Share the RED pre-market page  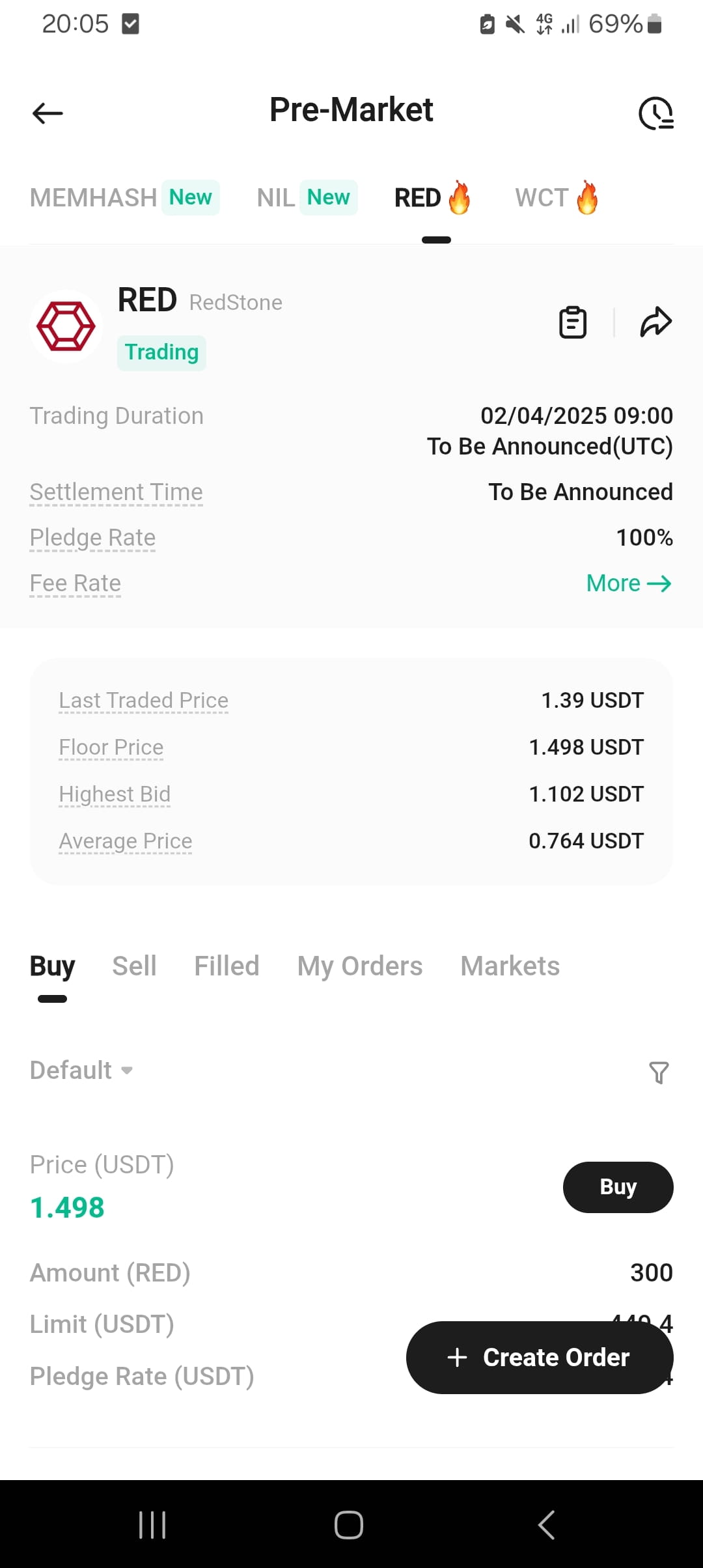(x=655, y=322)
